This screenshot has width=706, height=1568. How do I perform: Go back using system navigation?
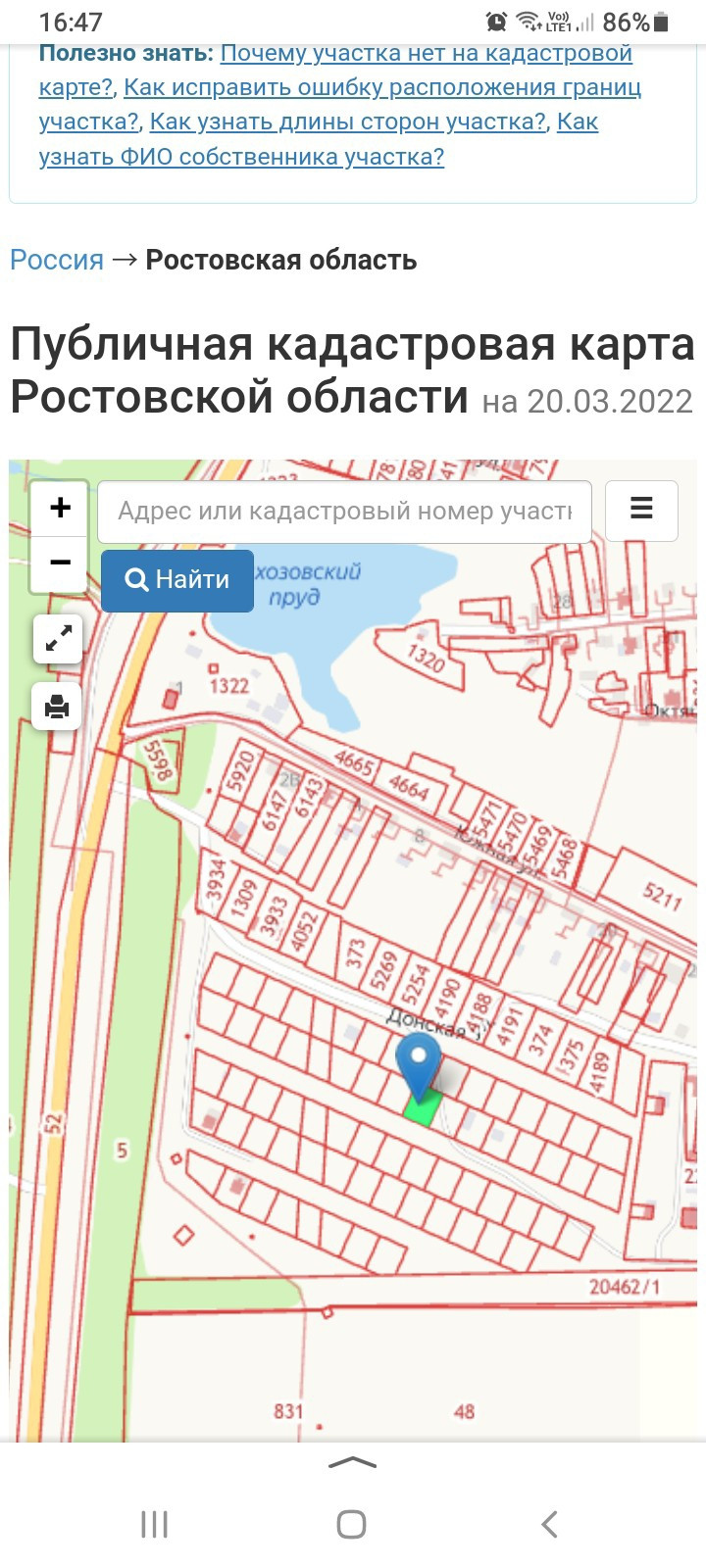click(x=550, y=1524)
